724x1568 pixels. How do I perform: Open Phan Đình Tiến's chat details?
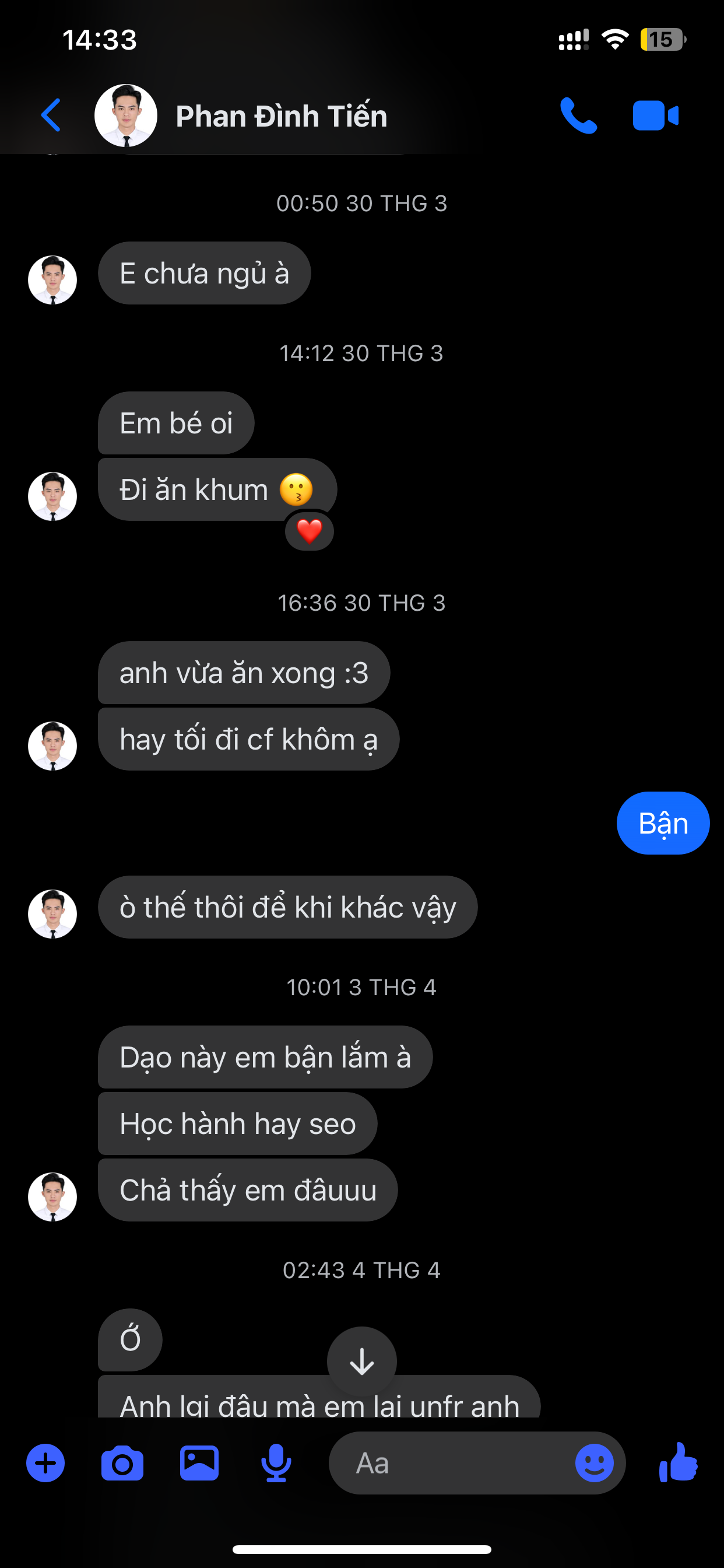pyautogui.click(x=281, y=116)
